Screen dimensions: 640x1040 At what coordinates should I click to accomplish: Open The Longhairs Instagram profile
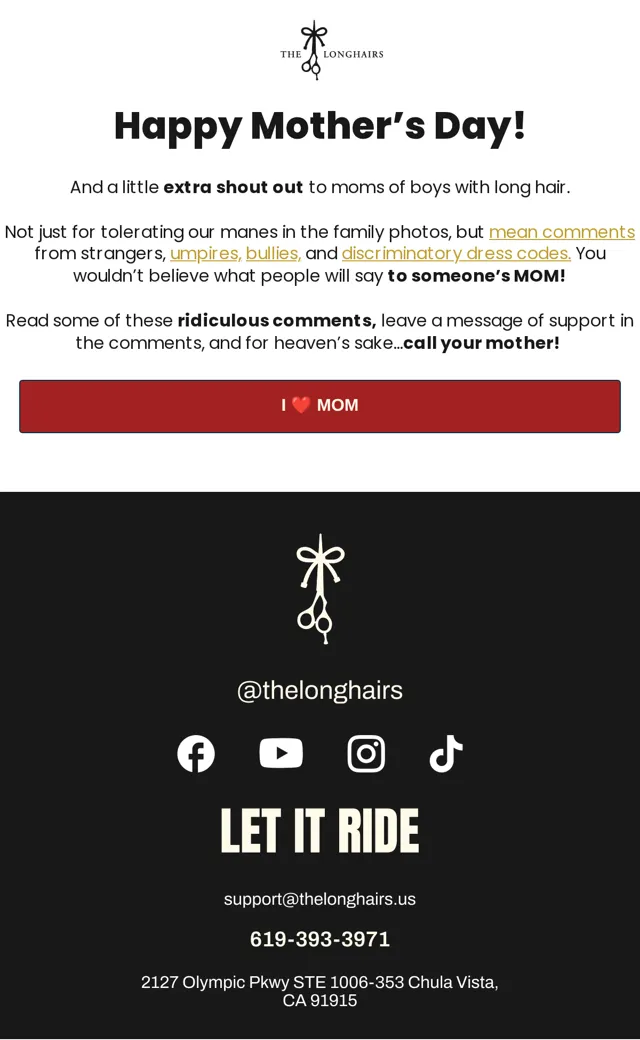click(366, 753)
